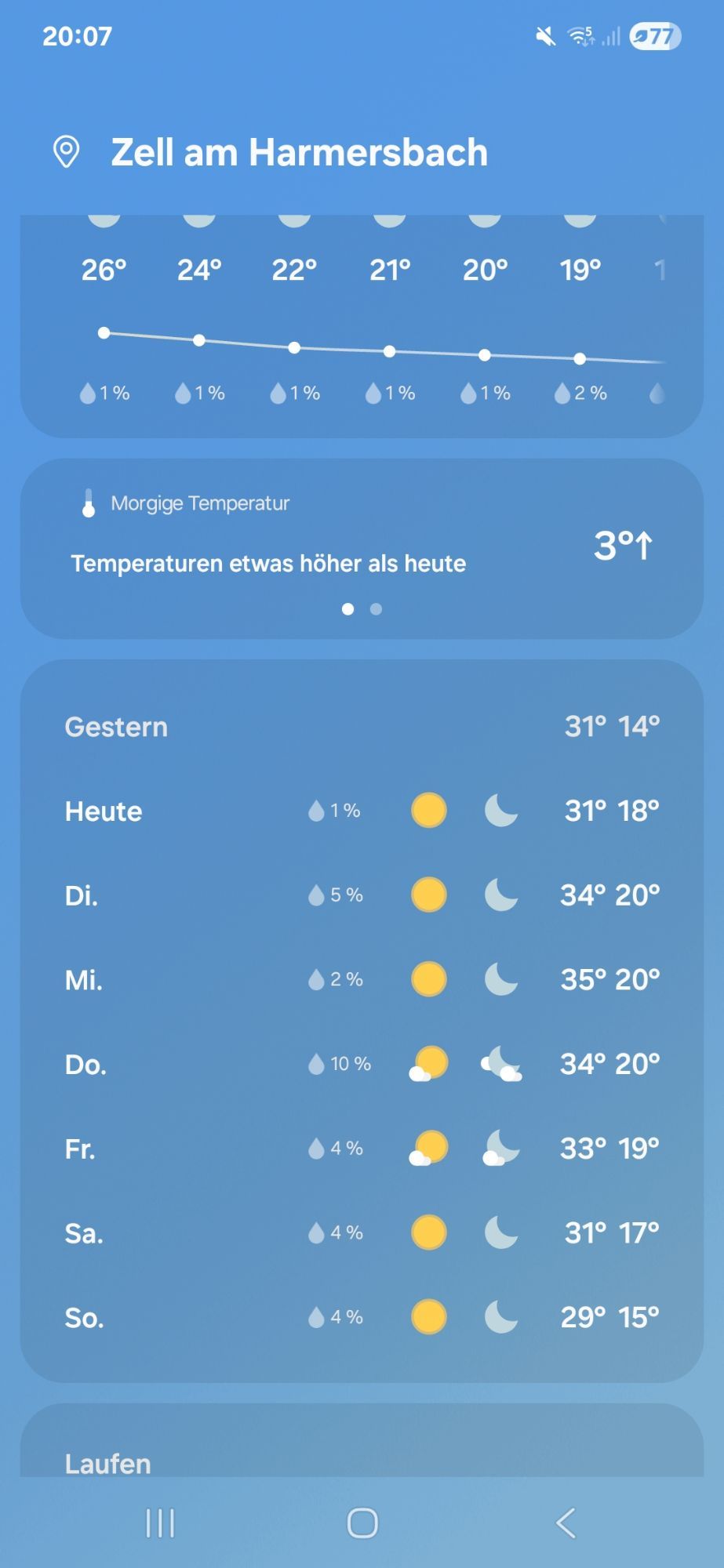Viewport: 724px width, 1568px height.
Task: View the Mi. daily forecast
Action: pyautogui.click(x=362, y=980)
